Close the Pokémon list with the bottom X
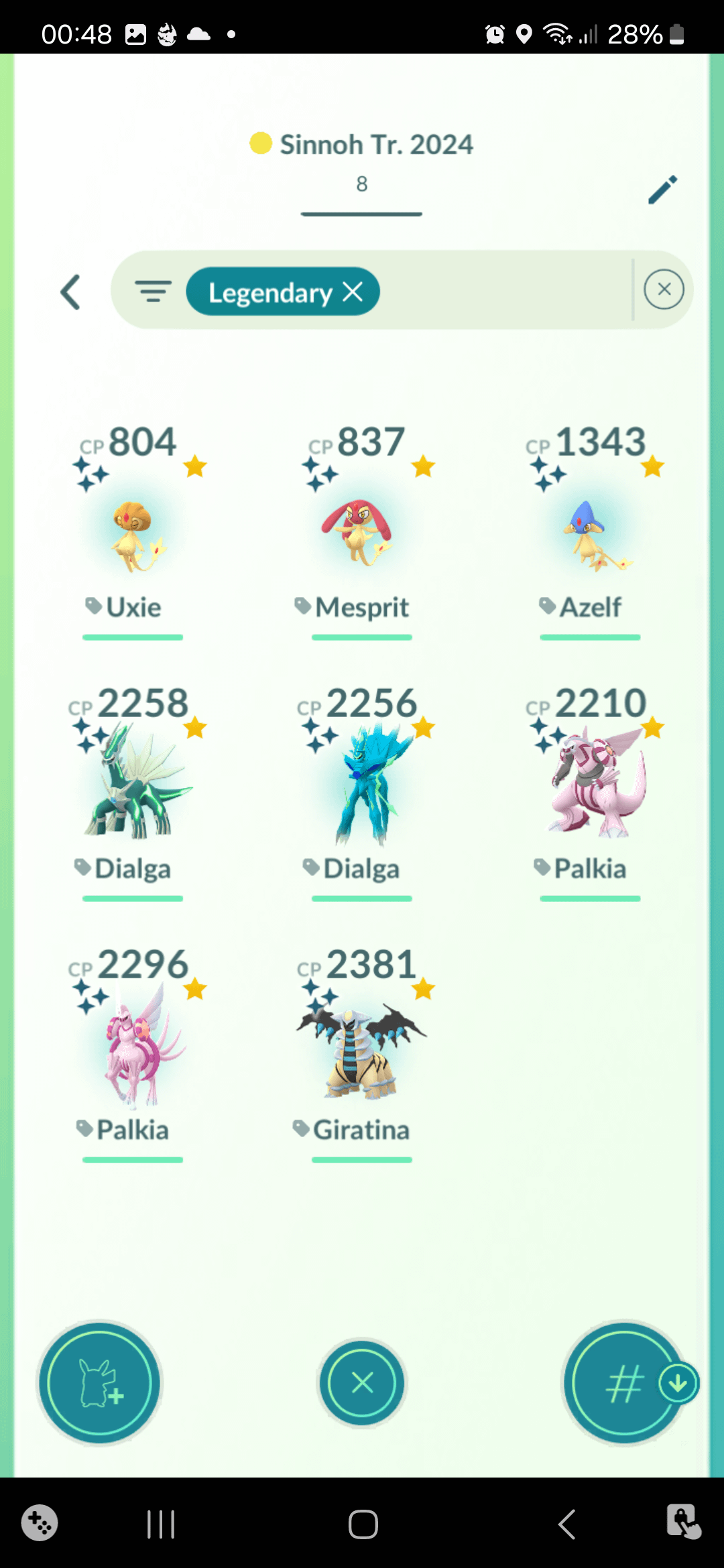This screenshot has height=1568, width=724. tap(362, 1382)
